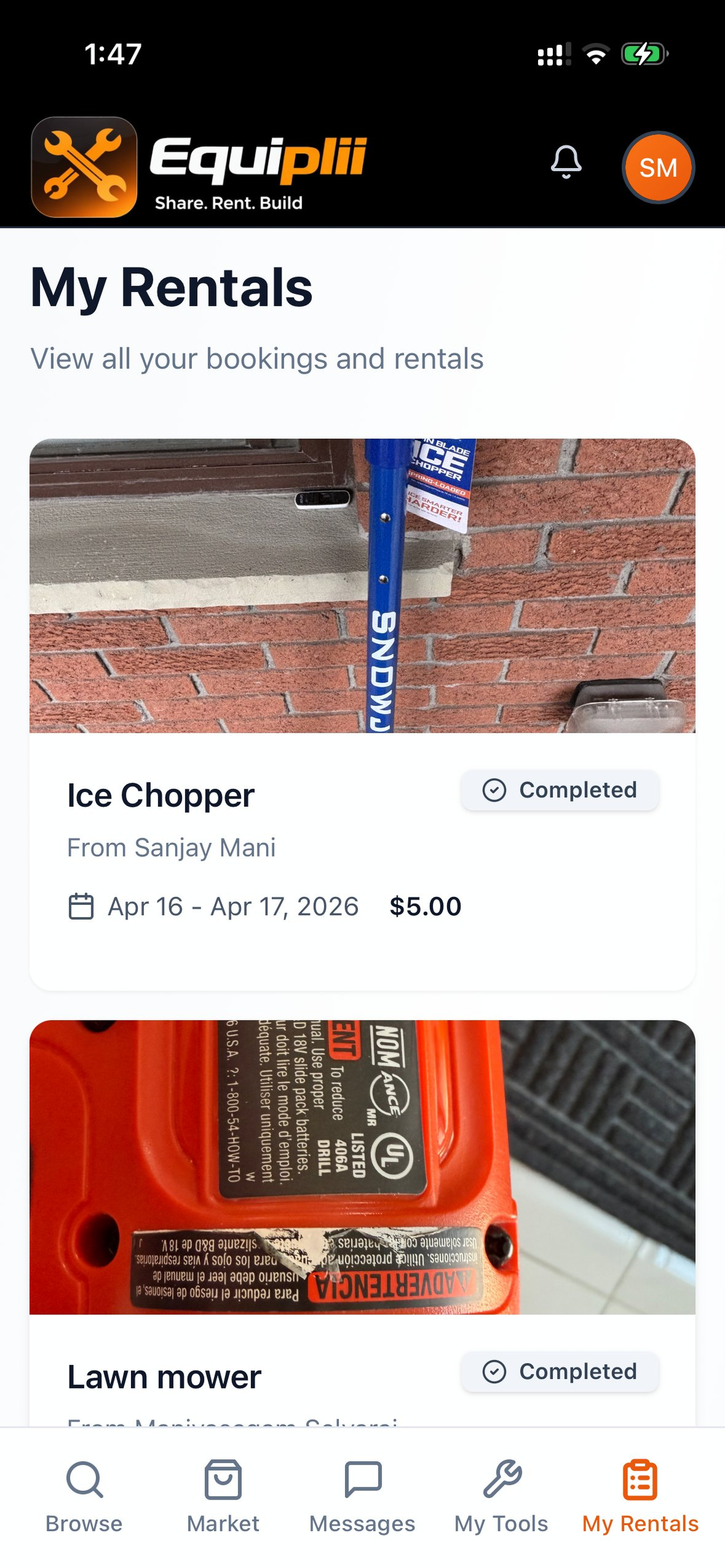This screenshot has width=725, height=1568.
Task: Go to the Market tab
Action: click(223, 1497)
